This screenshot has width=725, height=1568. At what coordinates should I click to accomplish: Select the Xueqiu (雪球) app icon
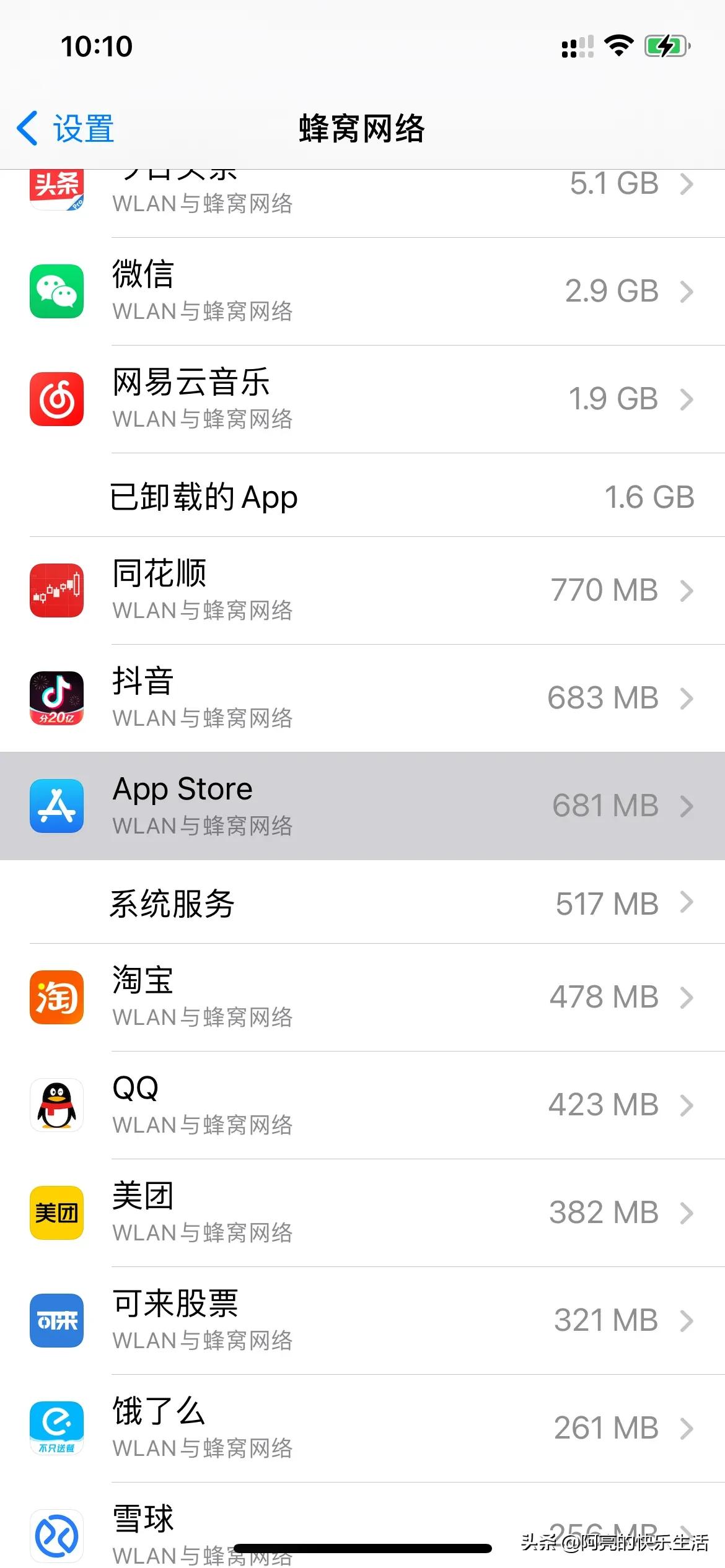click(56, 1535)
